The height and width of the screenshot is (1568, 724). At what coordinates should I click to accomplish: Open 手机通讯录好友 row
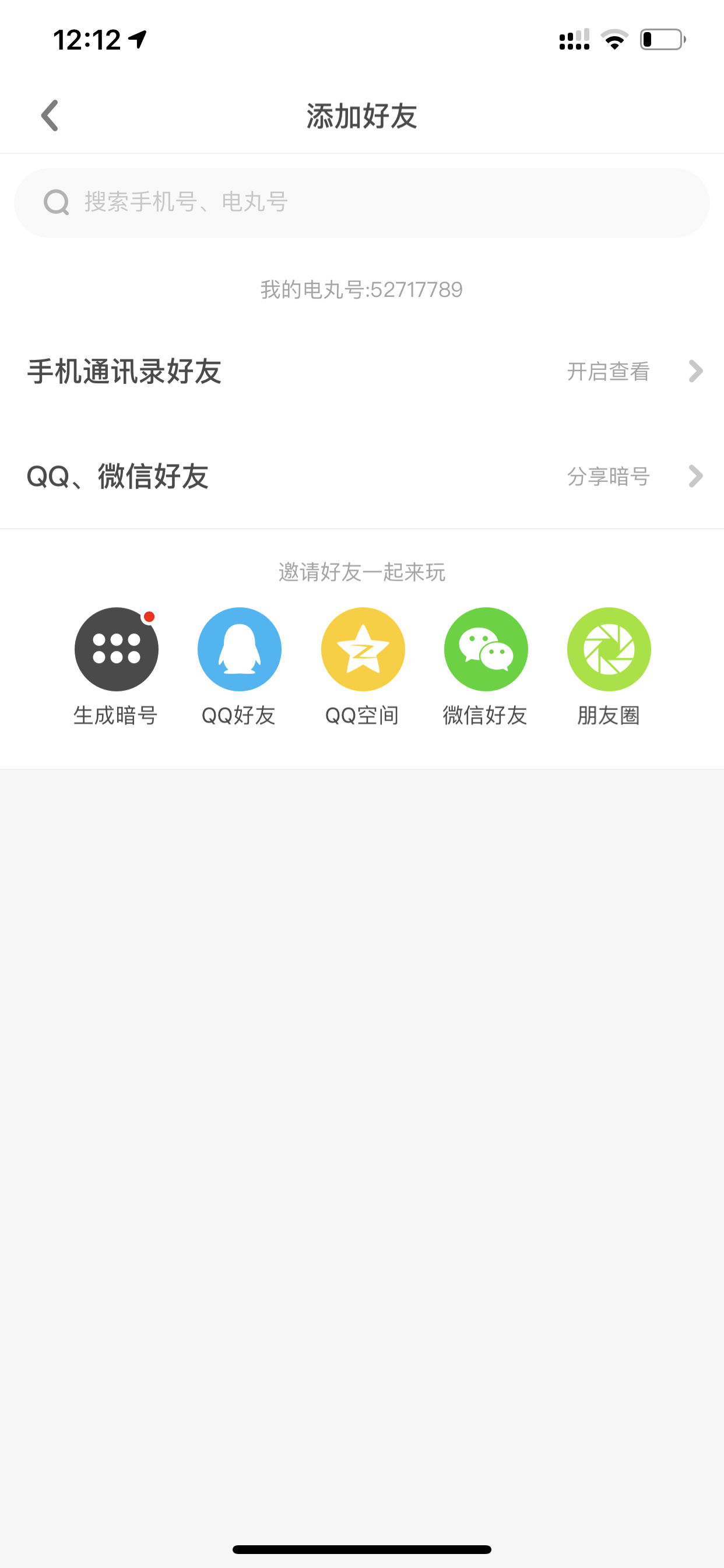[x=362, y=372]
